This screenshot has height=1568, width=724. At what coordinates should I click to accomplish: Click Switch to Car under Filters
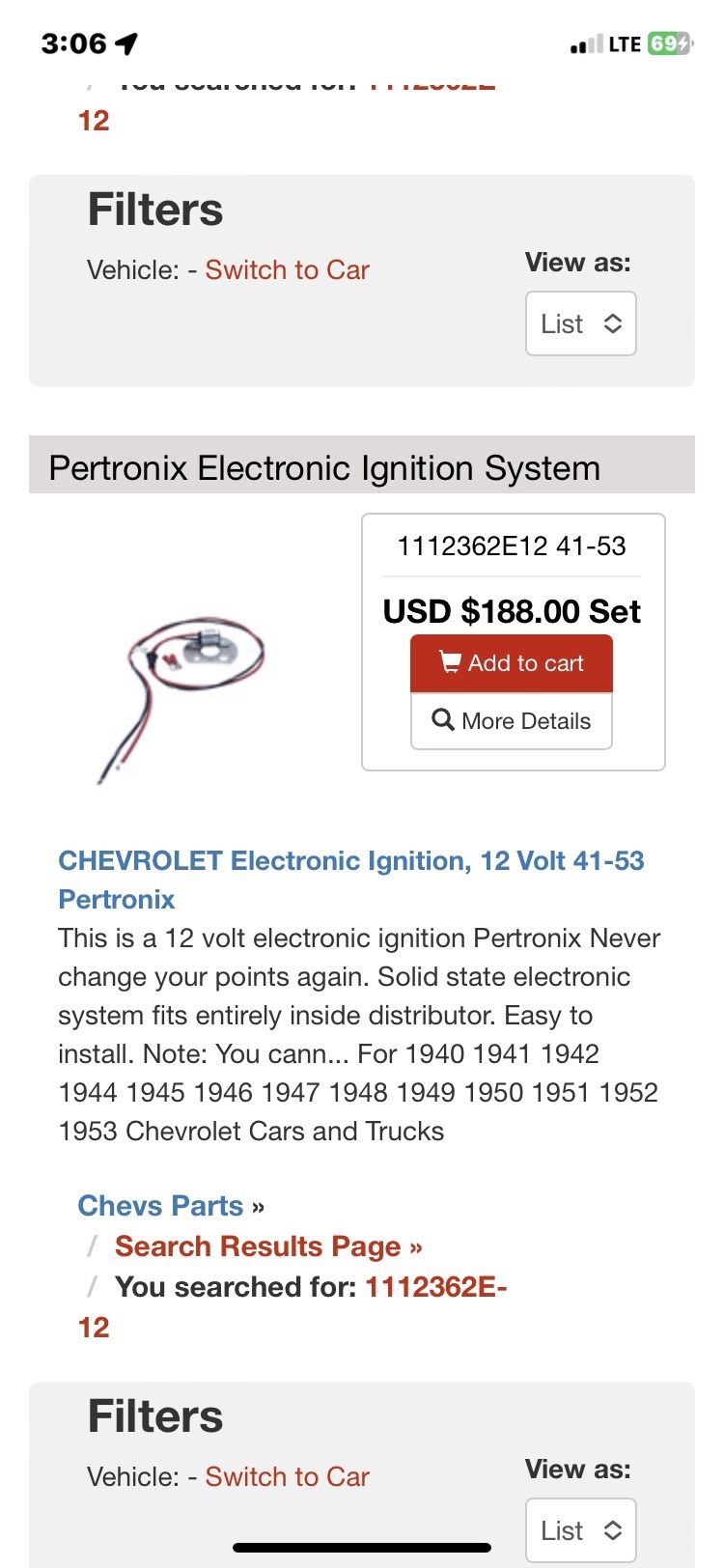coord(287,269)
